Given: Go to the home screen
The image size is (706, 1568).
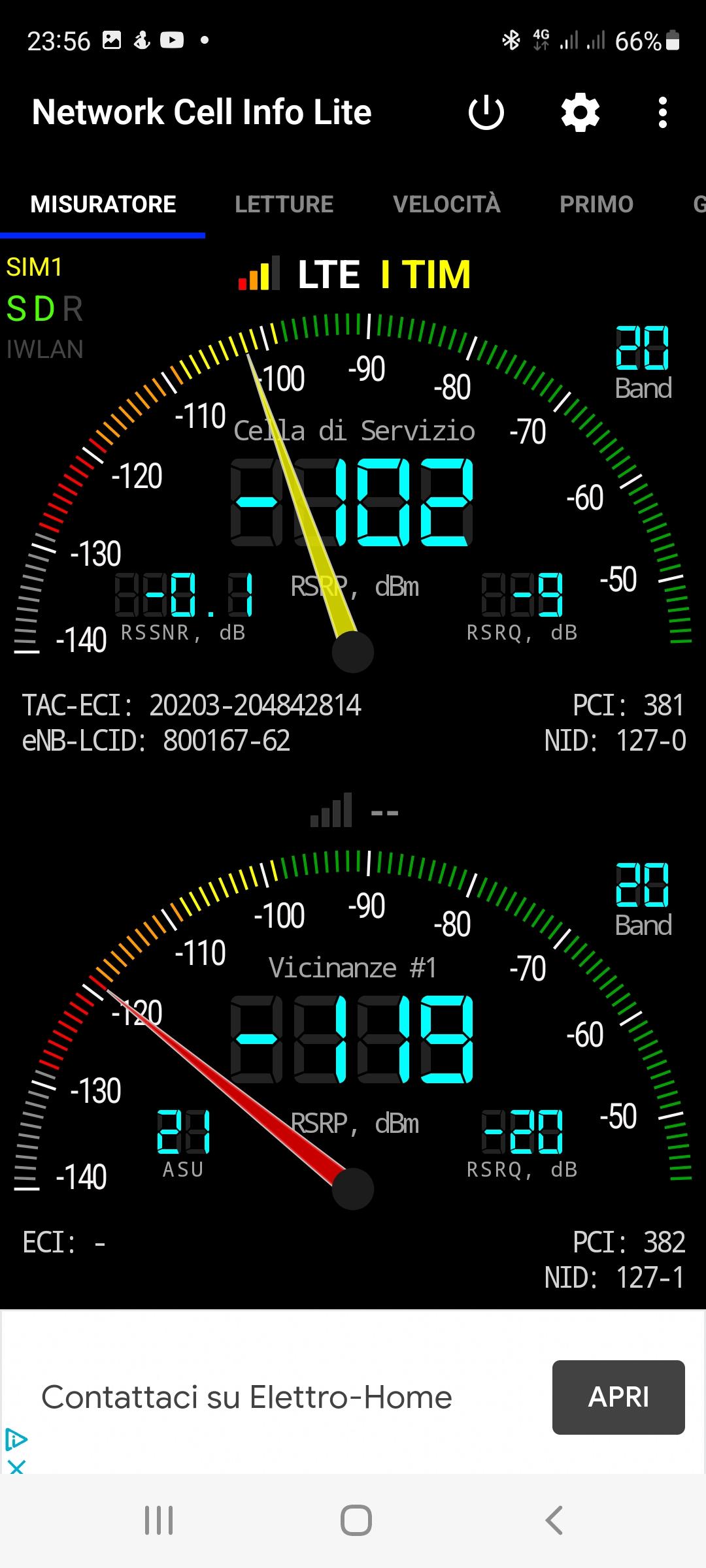Looking at the screenshot, I should pyautogui.click(x=356, y=1520).
